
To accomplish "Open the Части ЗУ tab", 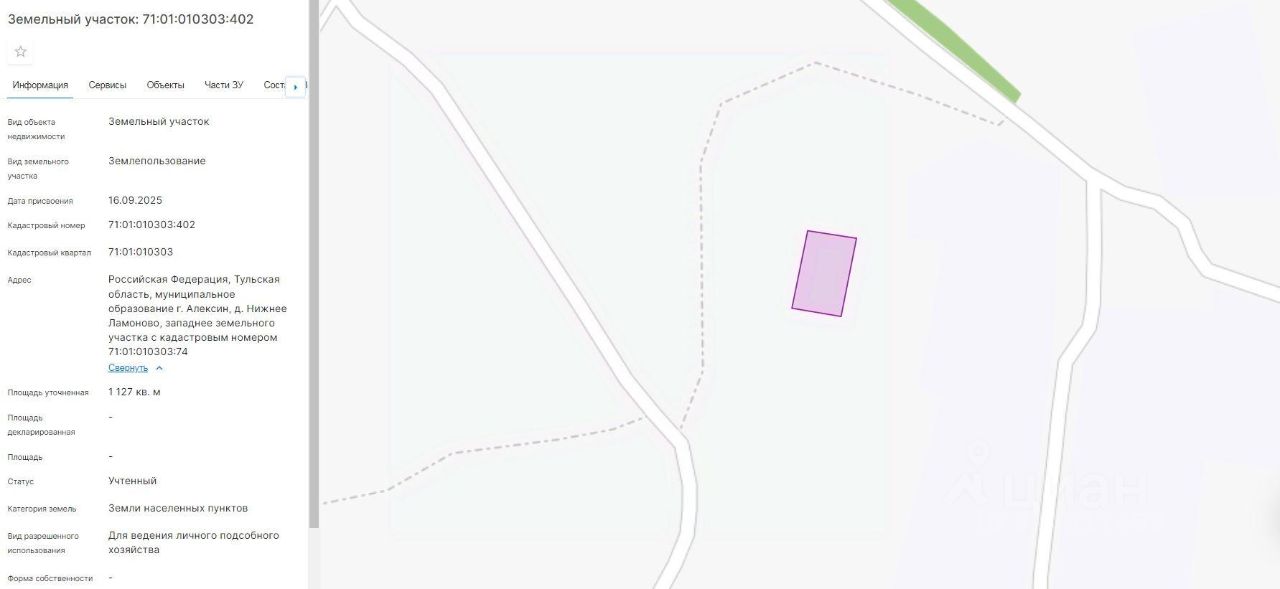I will pos(223,85).
